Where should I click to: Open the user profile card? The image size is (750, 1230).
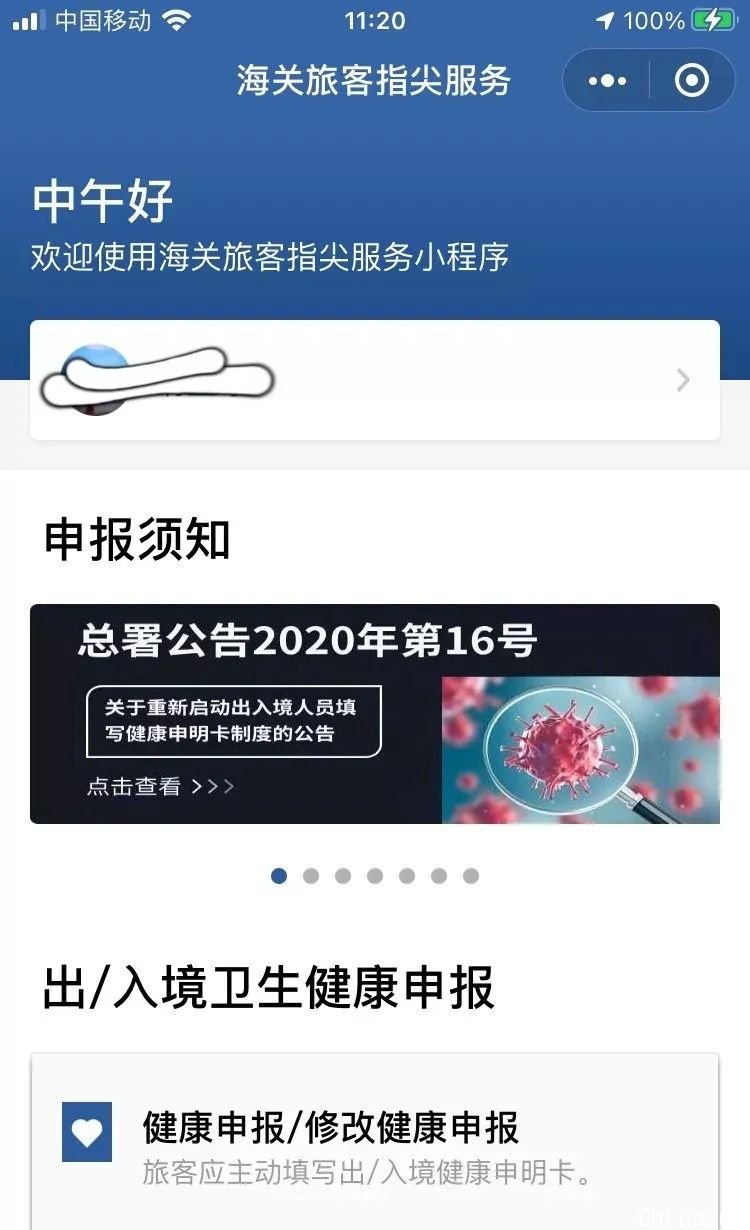click(374, 380)
